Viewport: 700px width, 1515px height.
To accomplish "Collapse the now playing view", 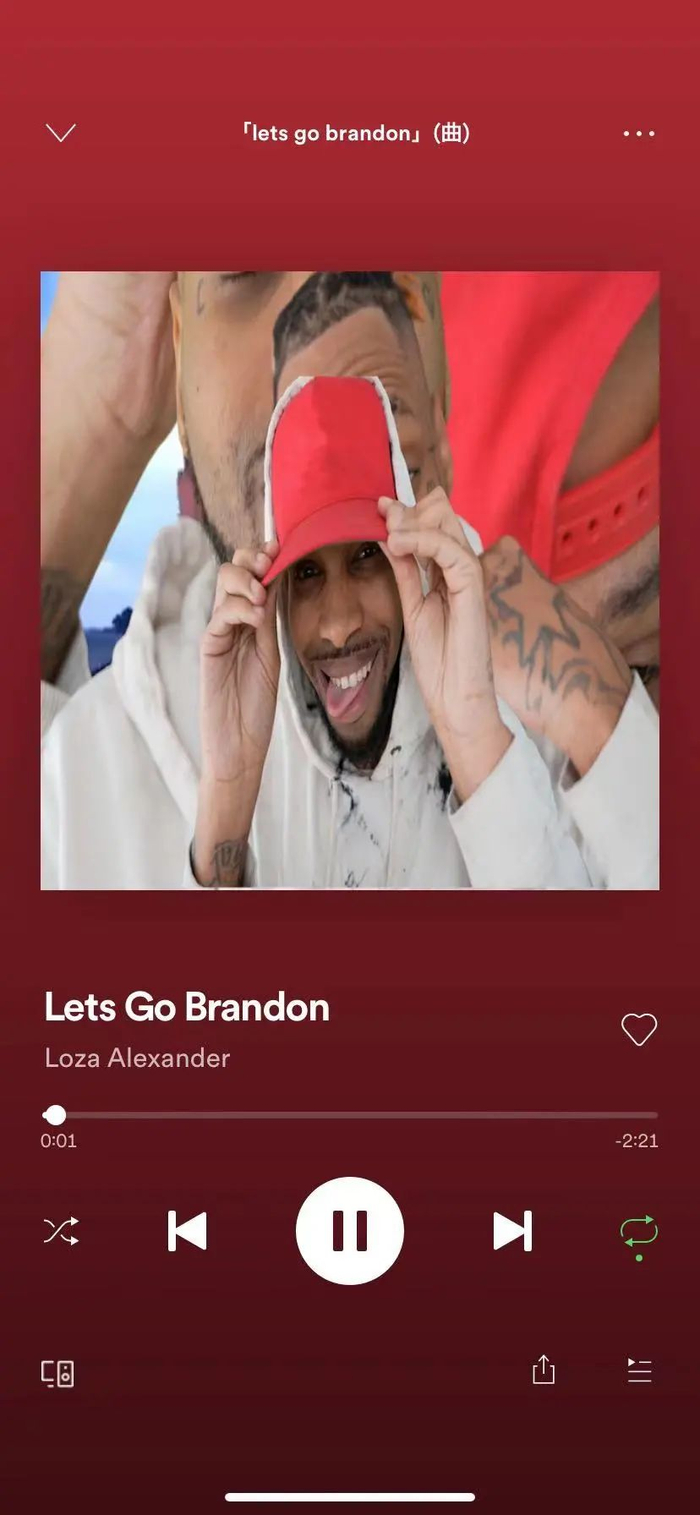I will pyautogui.click(x=61, y=133).
